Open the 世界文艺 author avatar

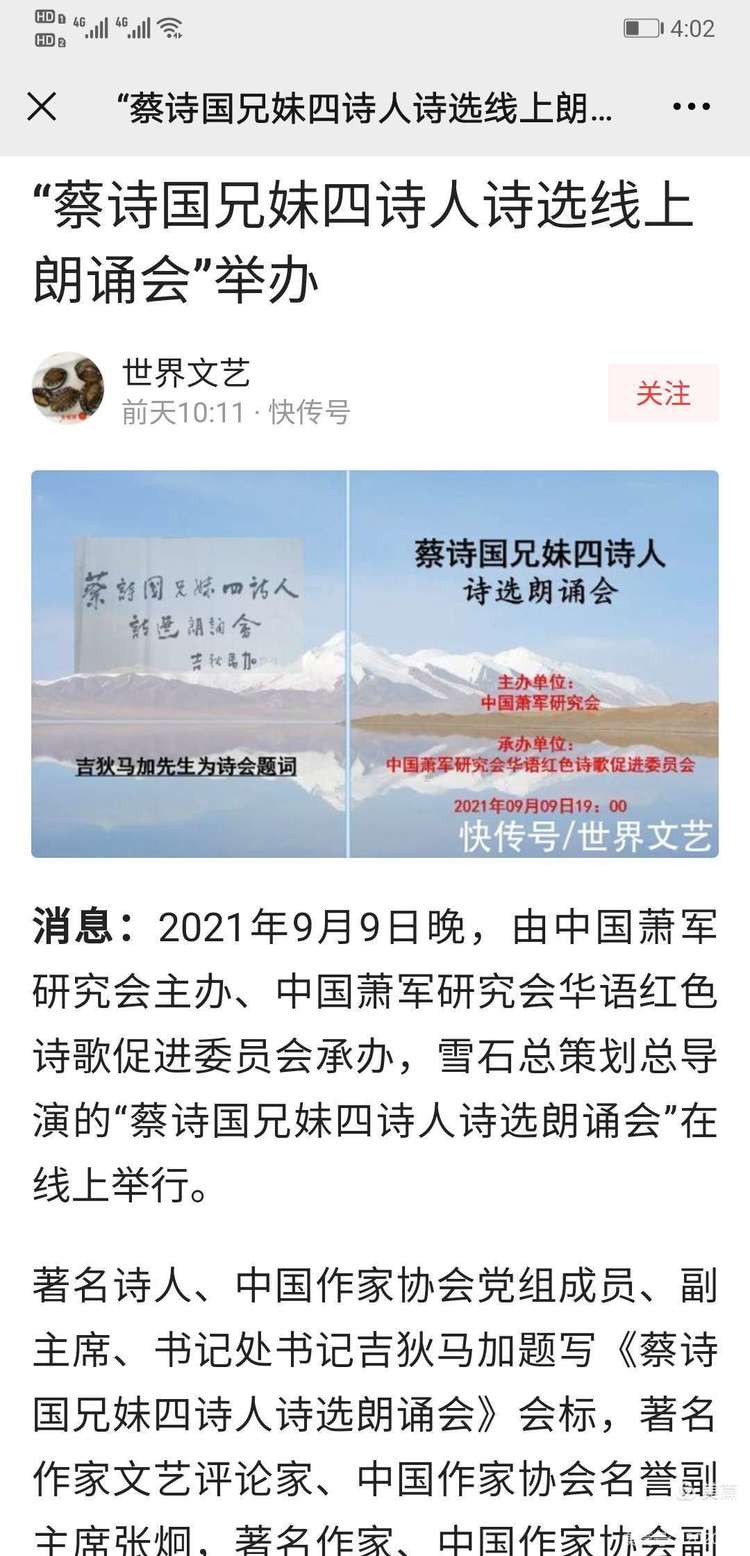click(x=68, y=388)
